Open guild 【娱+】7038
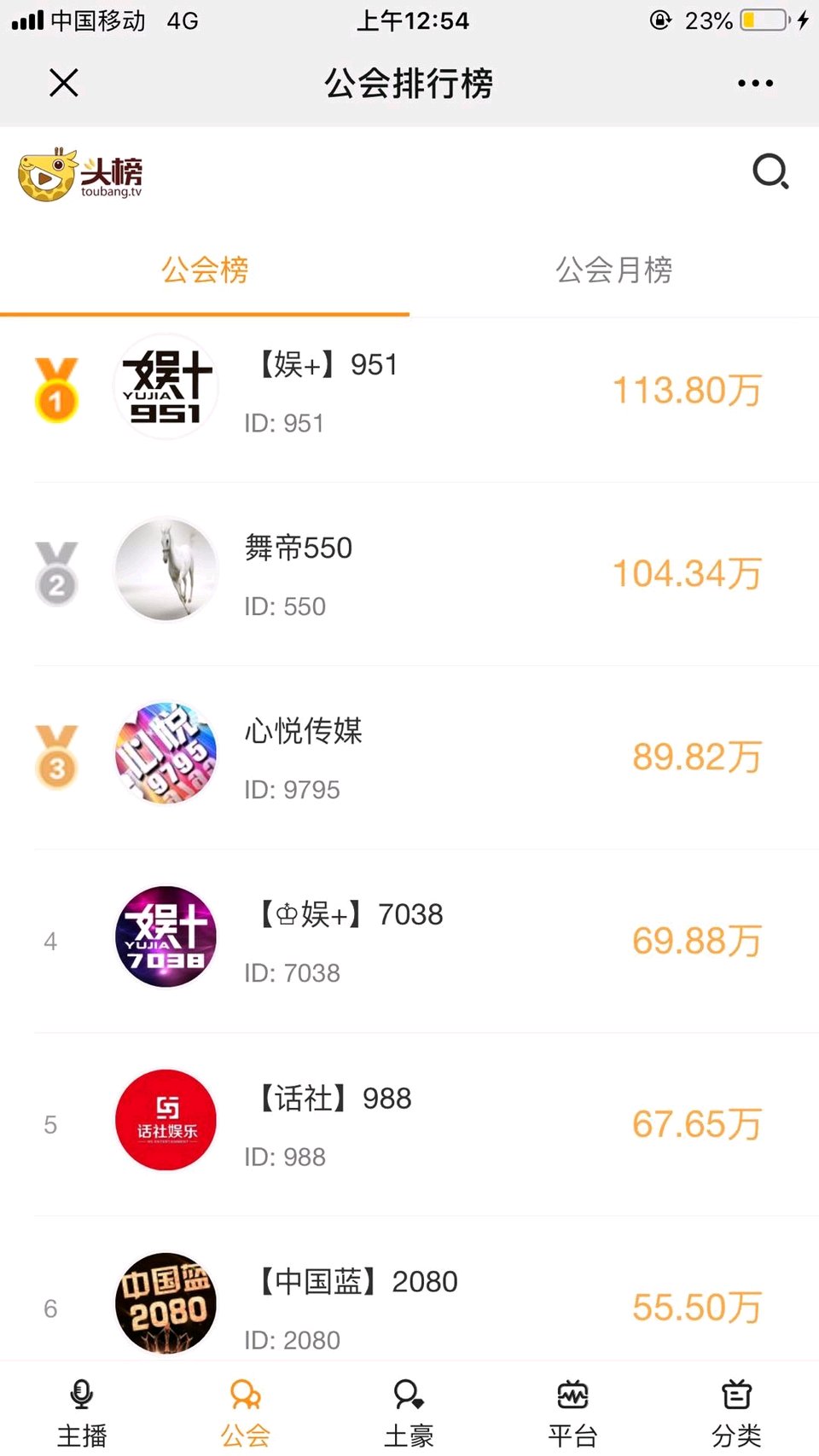 (x=409, y=940)
